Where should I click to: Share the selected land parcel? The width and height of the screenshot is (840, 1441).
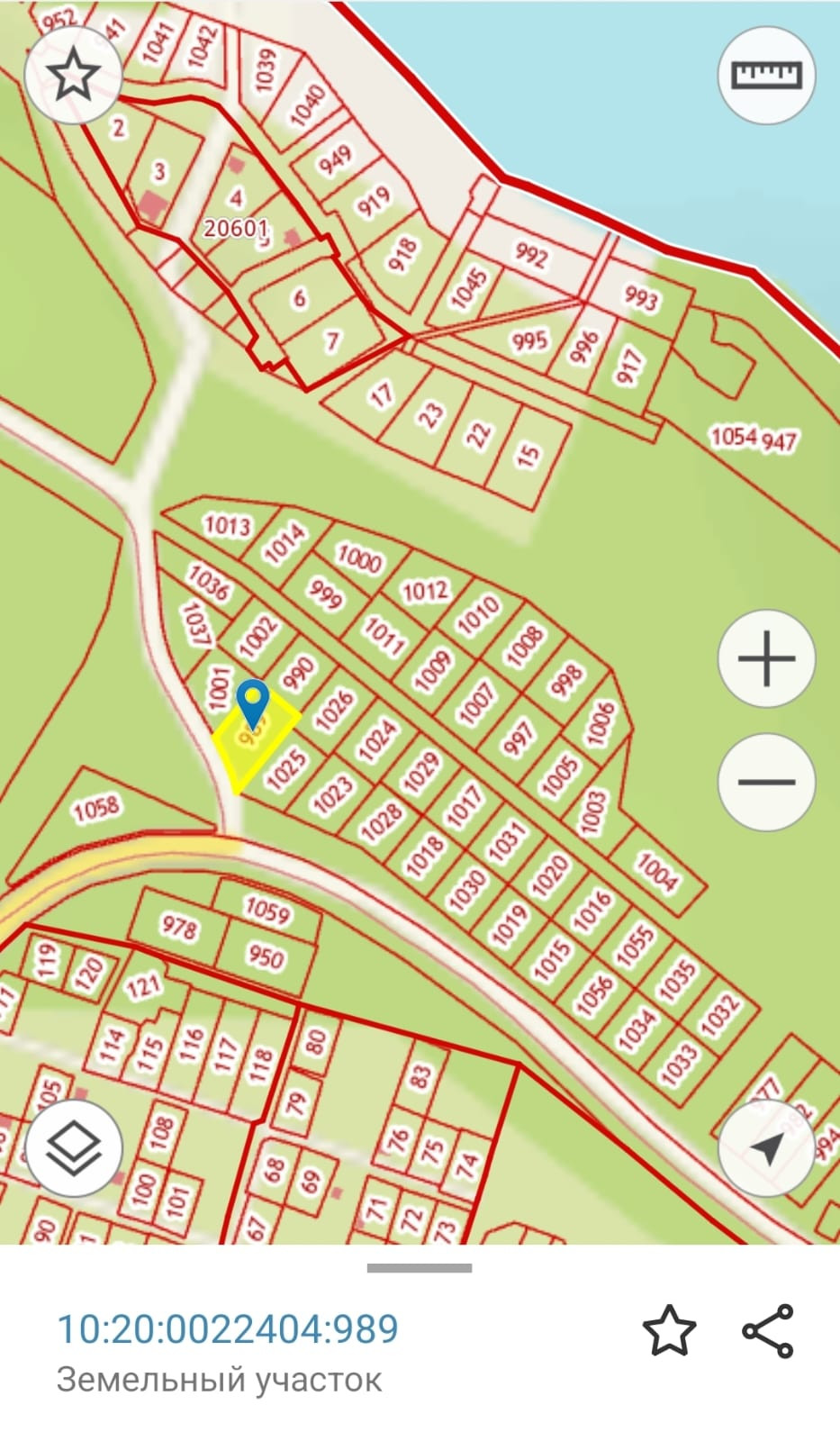[768, 1330]
